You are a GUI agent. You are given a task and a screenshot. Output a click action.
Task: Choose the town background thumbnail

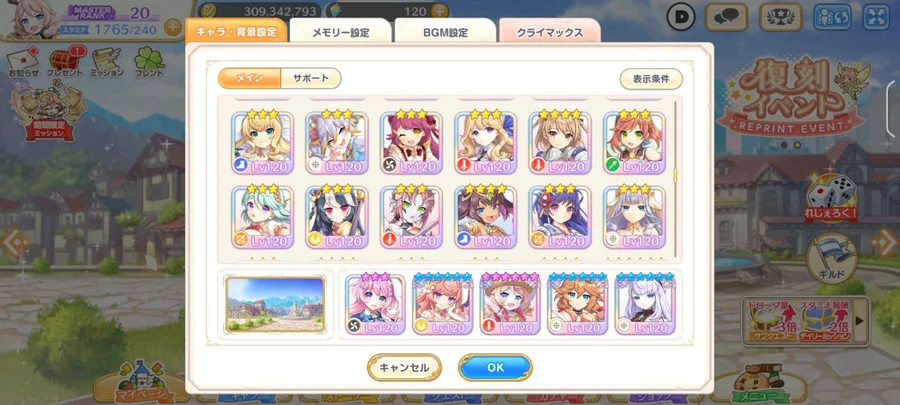(275, 304)
